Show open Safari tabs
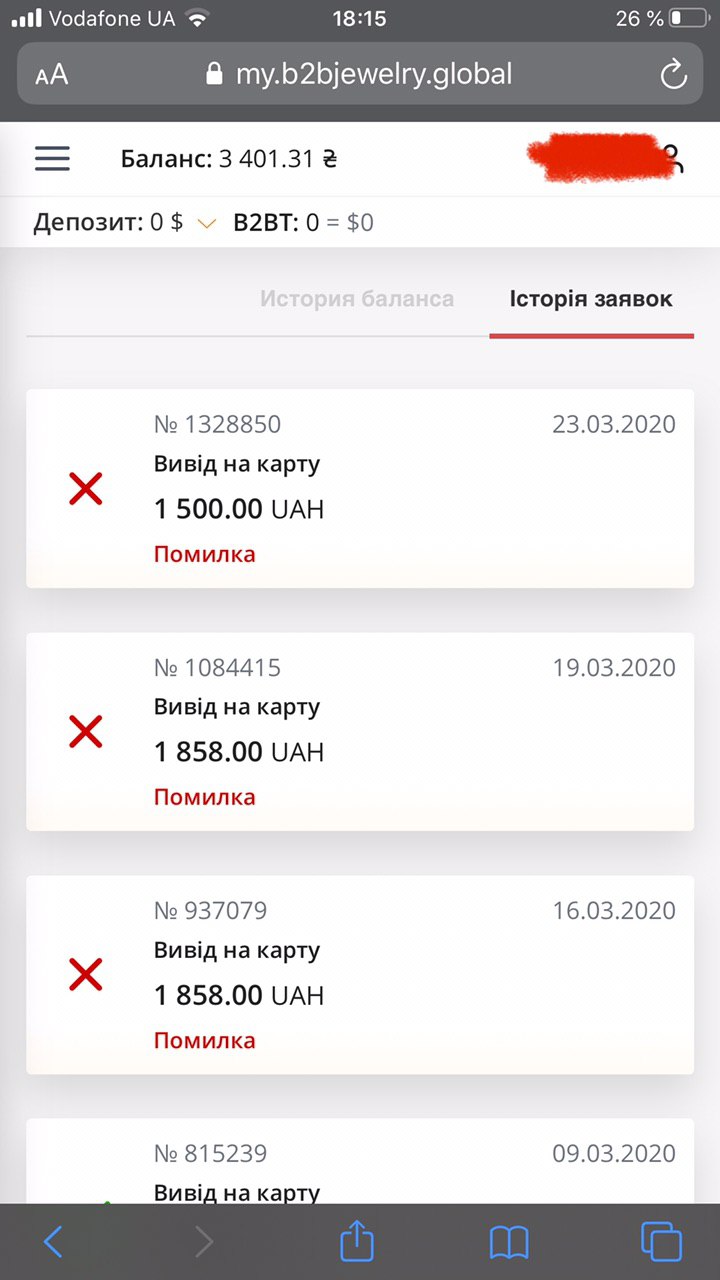This screenshot has width=720, height=1280. (x=661, y=1242)
